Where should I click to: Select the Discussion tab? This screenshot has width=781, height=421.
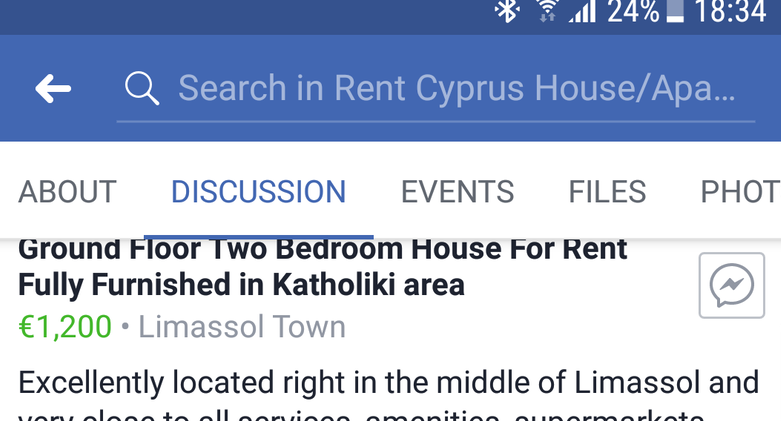[x=258, y=191]
